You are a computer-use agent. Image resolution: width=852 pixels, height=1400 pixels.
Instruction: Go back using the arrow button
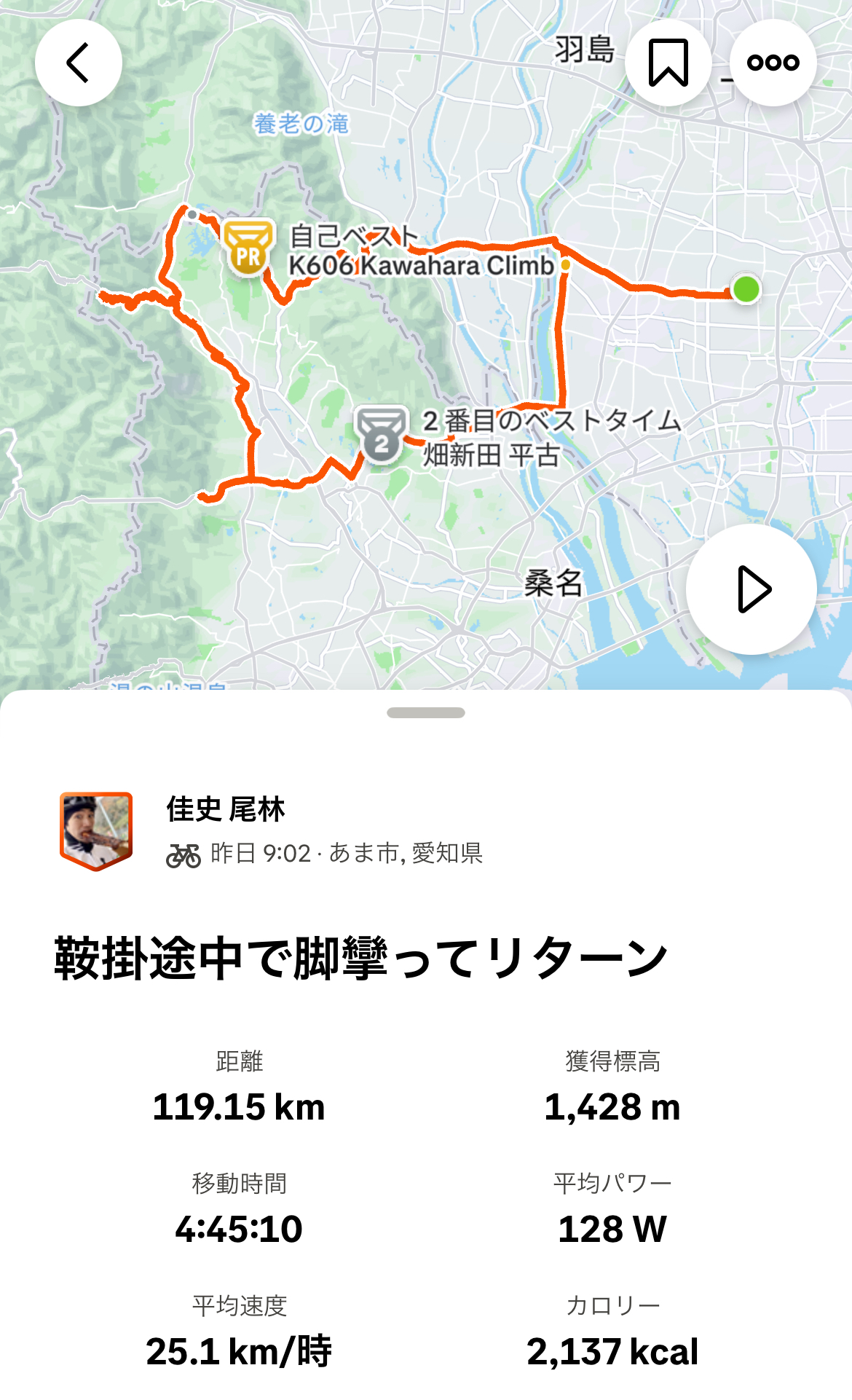(78, 63)
